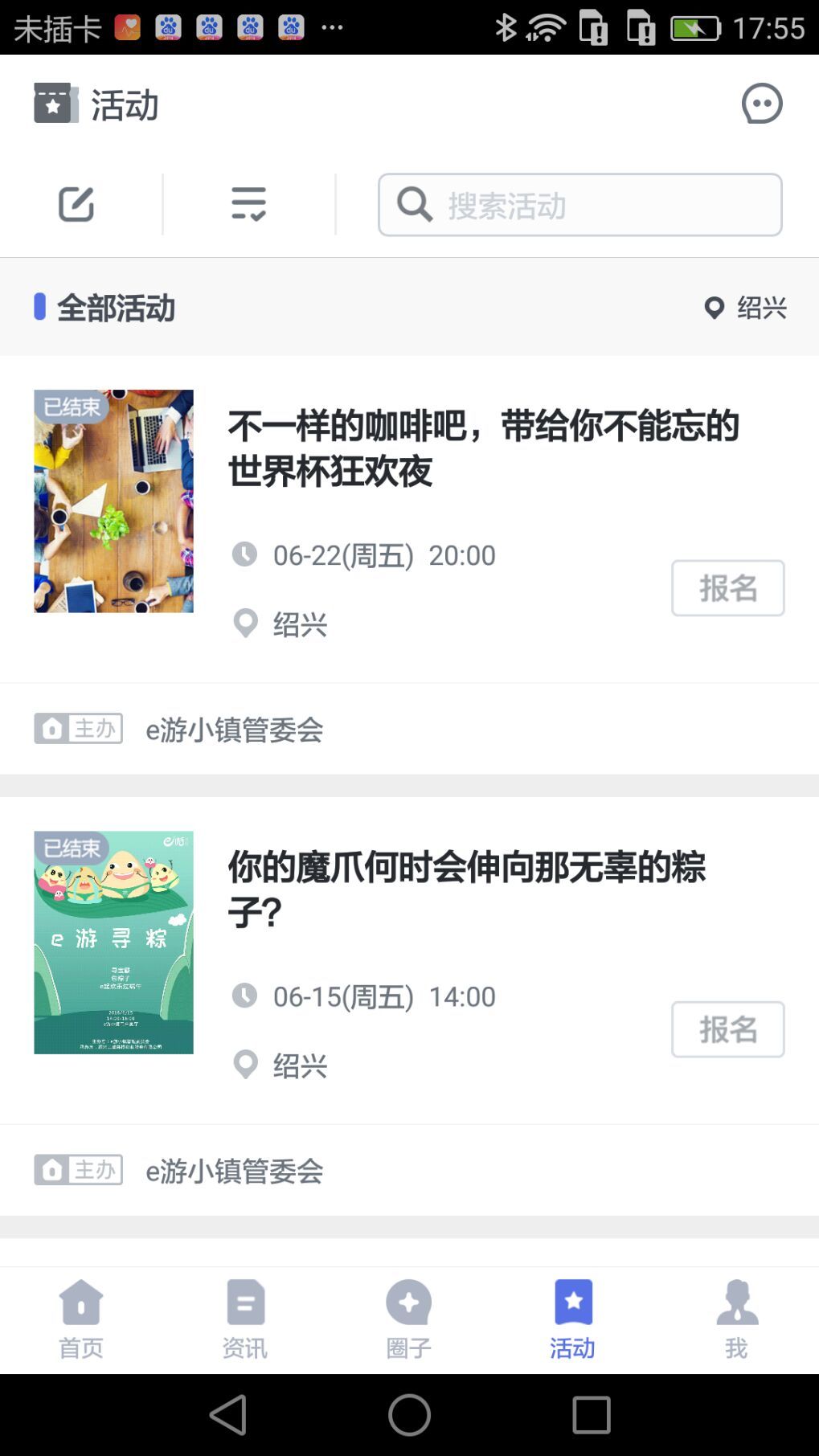Tap 报名 for the 06-22 coffee bar event
Screen dimensions: 819x1456
click(x=727, y=588)
